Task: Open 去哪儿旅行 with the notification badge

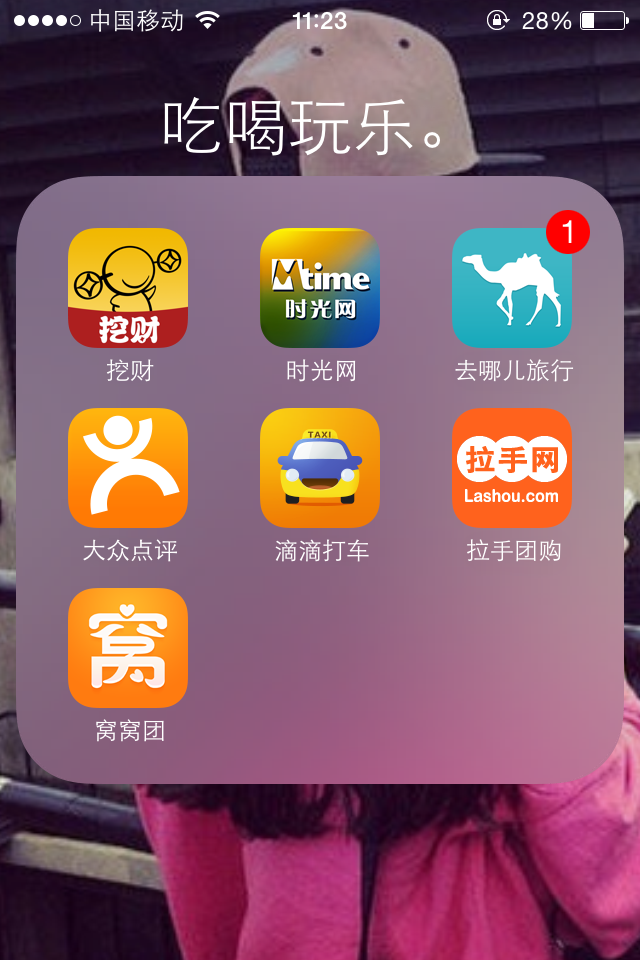Action: [x=512, y=288]
